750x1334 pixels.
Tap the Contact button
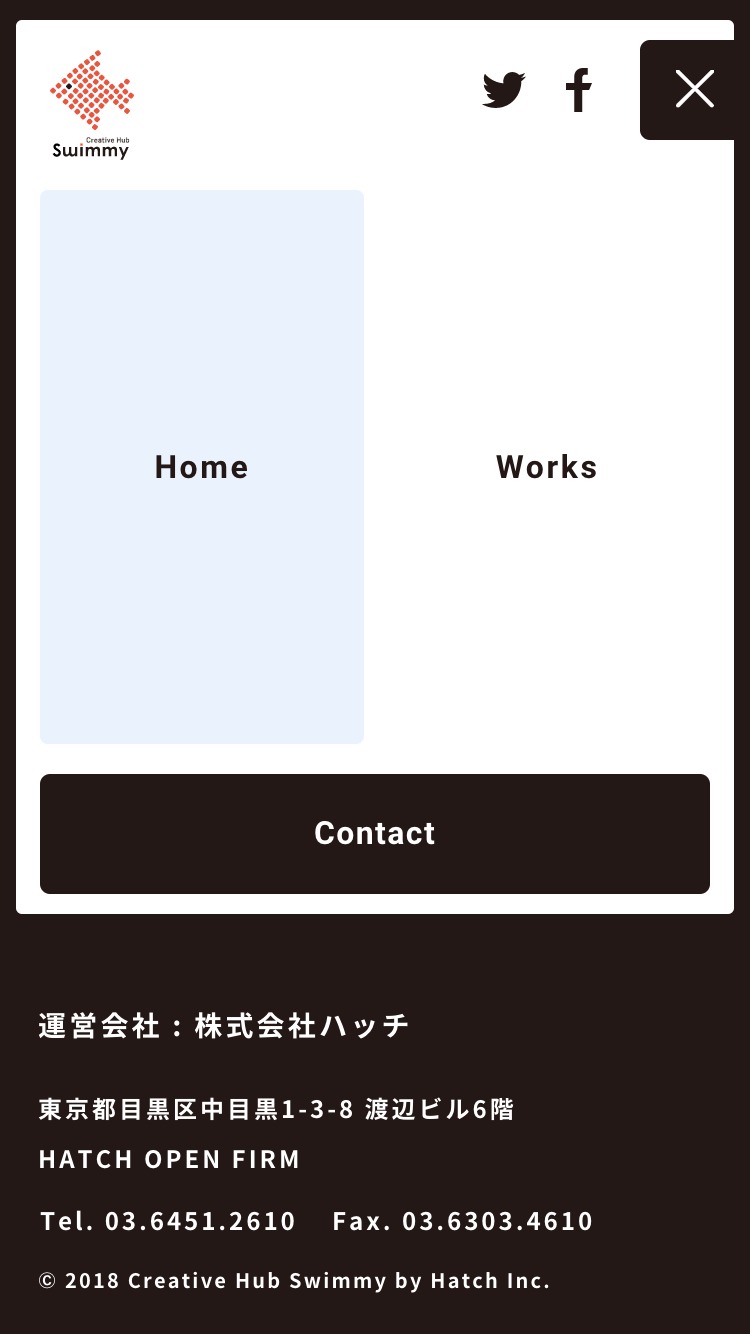(x=375, y=834)
